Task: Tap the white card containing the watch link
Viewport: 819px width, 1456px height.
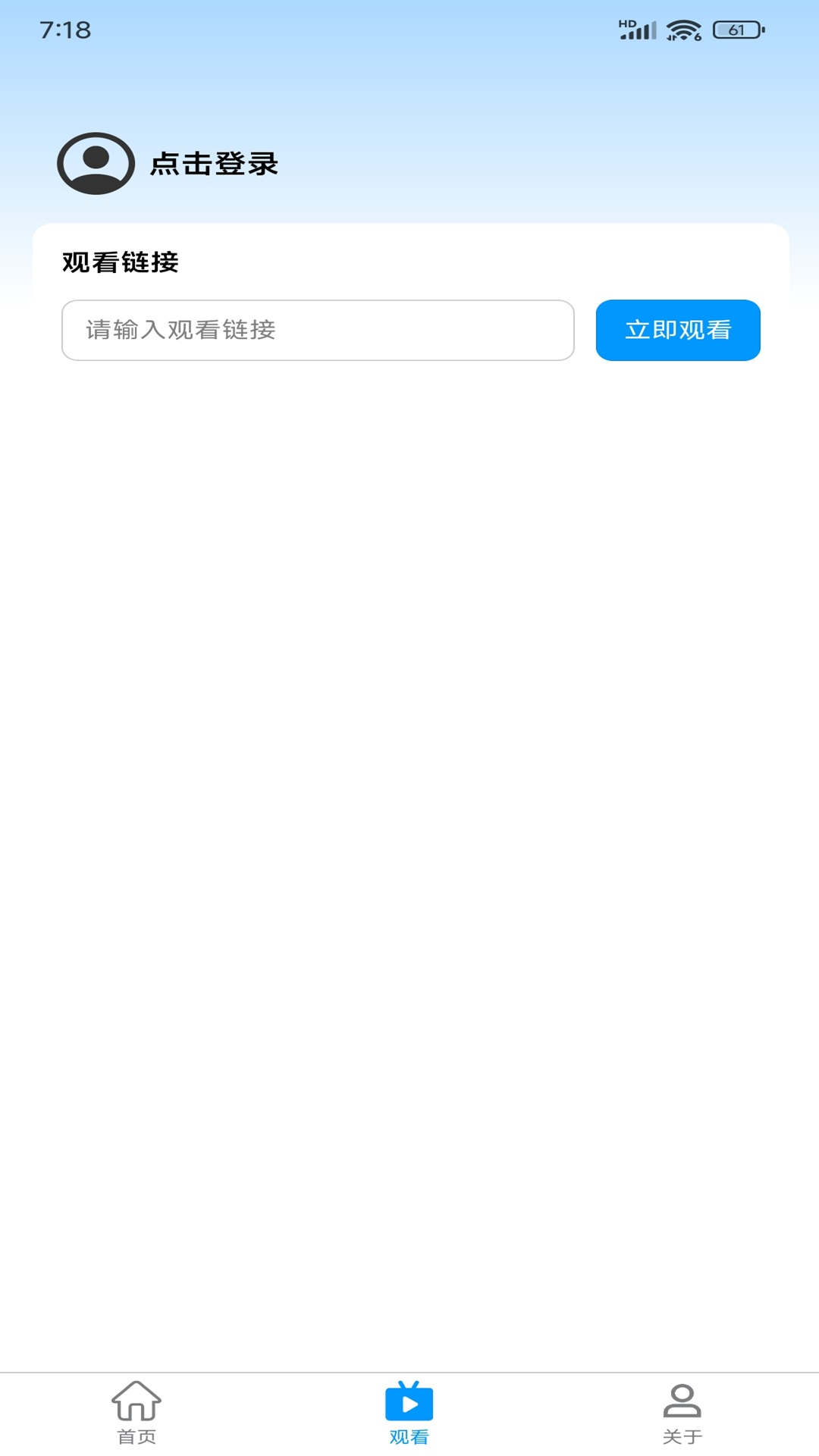Action: (409, 303)
